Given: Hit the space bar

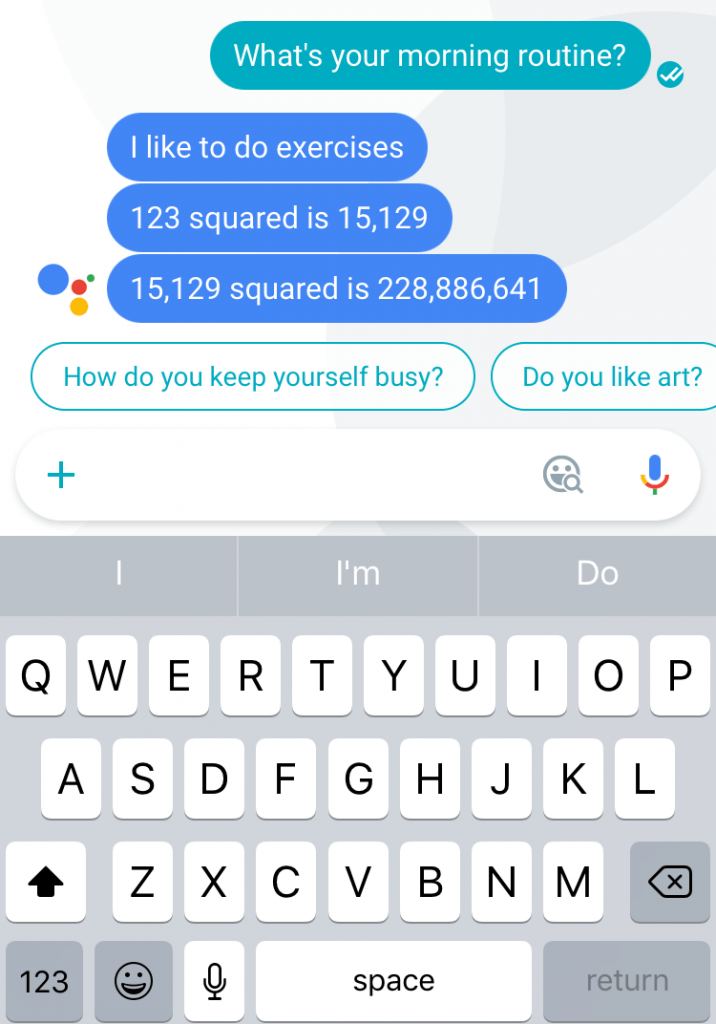Looking at the screenshot, I should point(393,982).
